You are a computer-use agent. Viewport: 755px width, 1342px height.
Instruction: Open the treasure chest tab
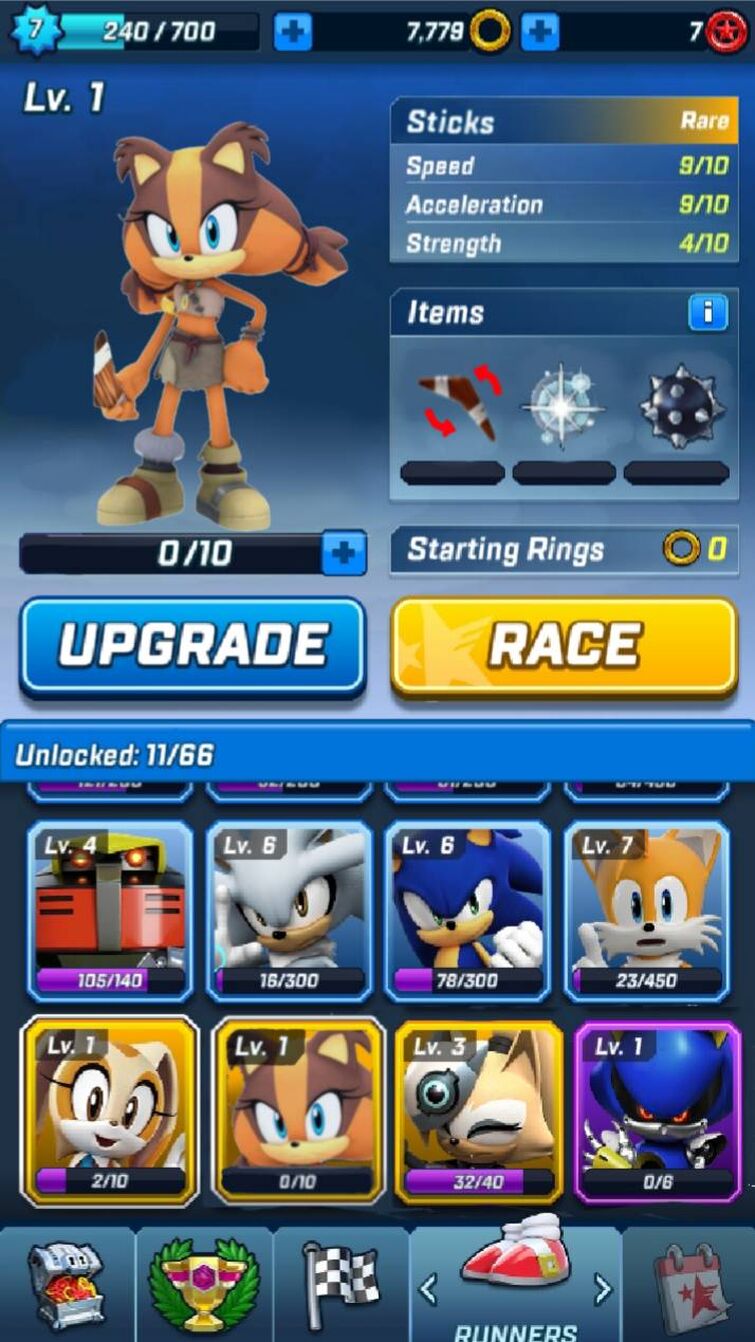click(66, 1285)
